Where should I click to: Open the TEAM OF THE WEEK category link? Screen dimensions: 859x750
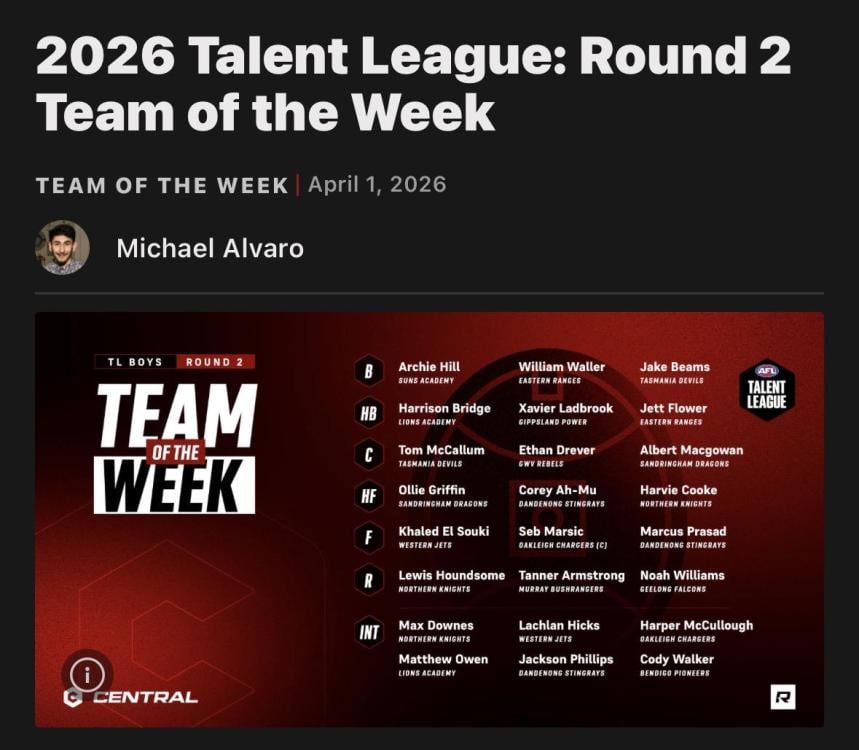pos(162,186)
